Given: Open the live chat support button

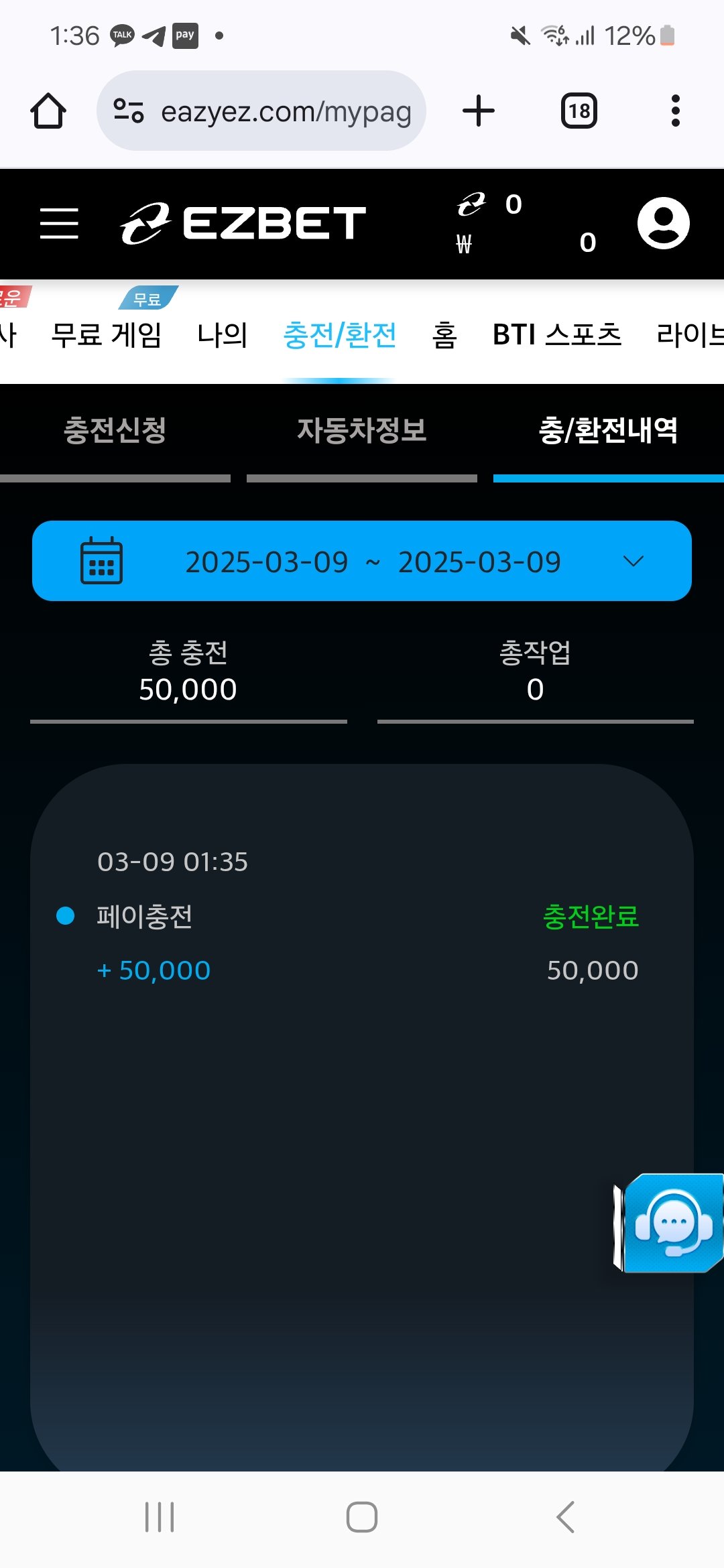Looking at the screenshot, I should [x=670, y=1223].
